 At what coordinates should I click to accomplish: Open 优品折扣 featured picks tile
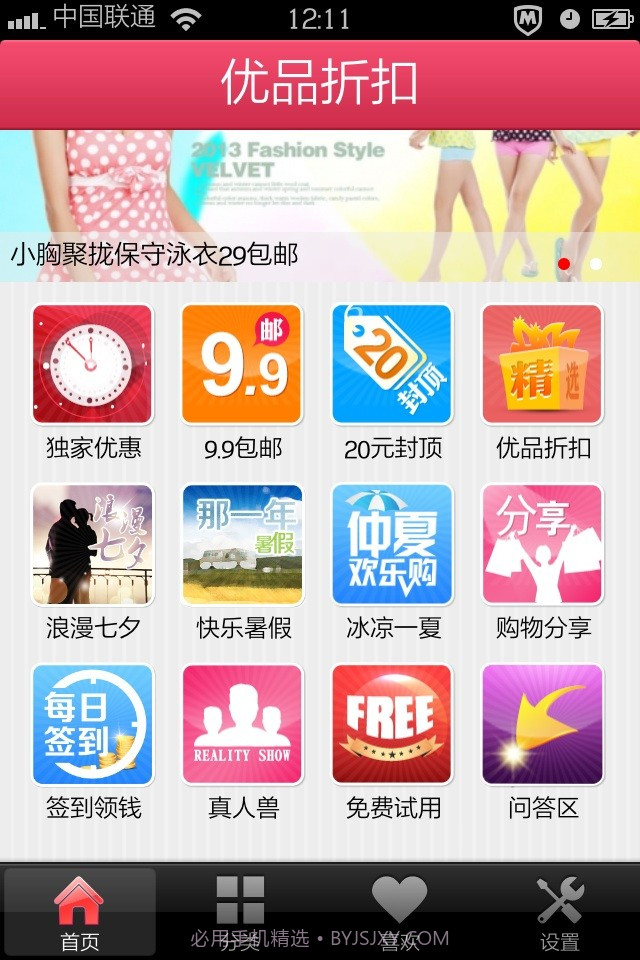tap(542, 365)
